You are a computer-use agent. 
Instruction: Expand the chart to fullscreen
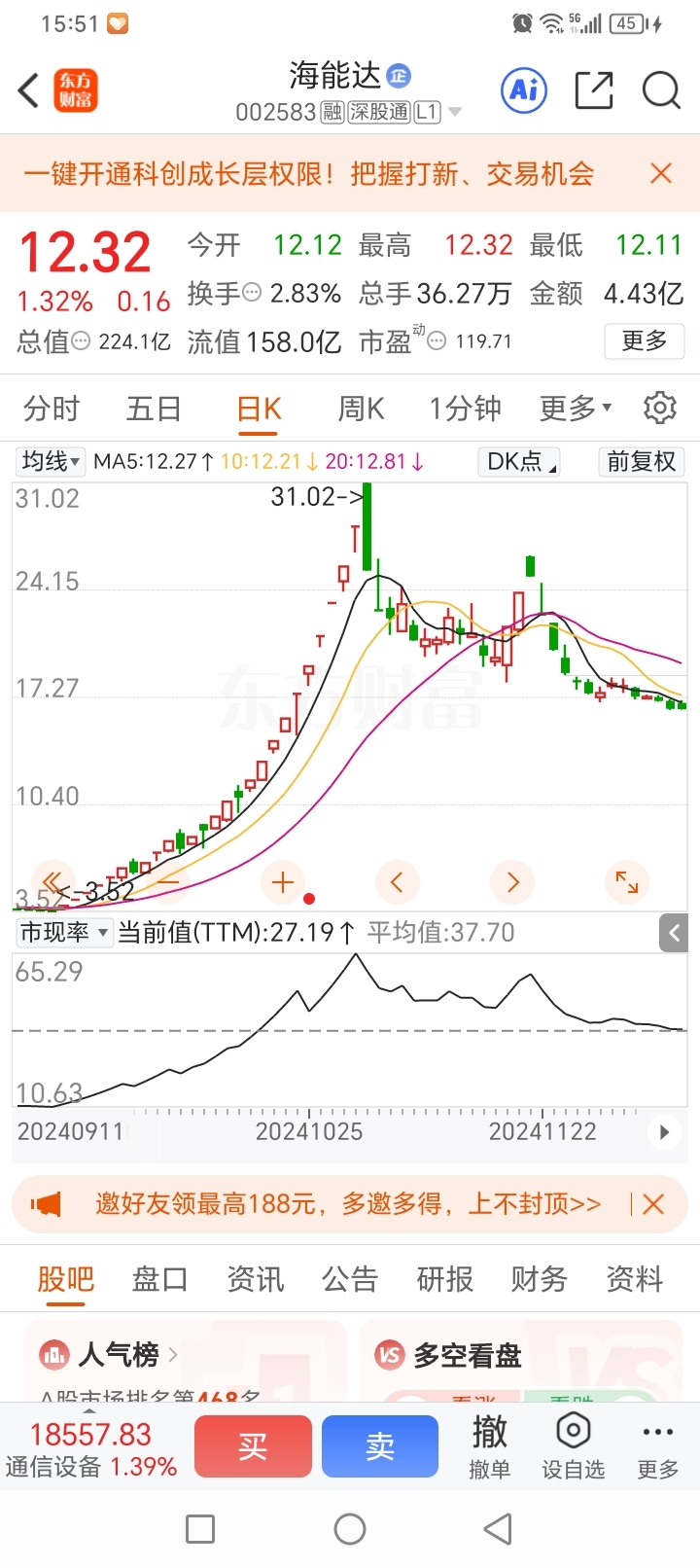click(627, 882)
